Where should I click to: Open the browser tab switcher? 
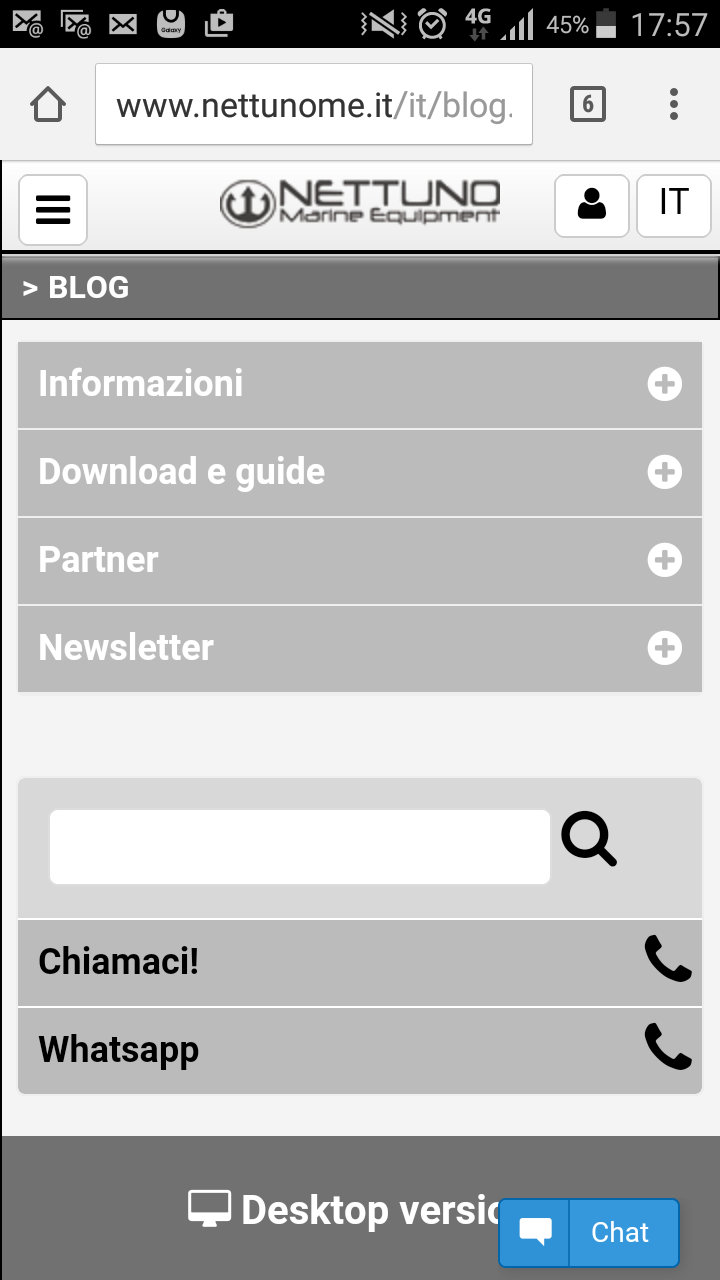tap(588, 104)
